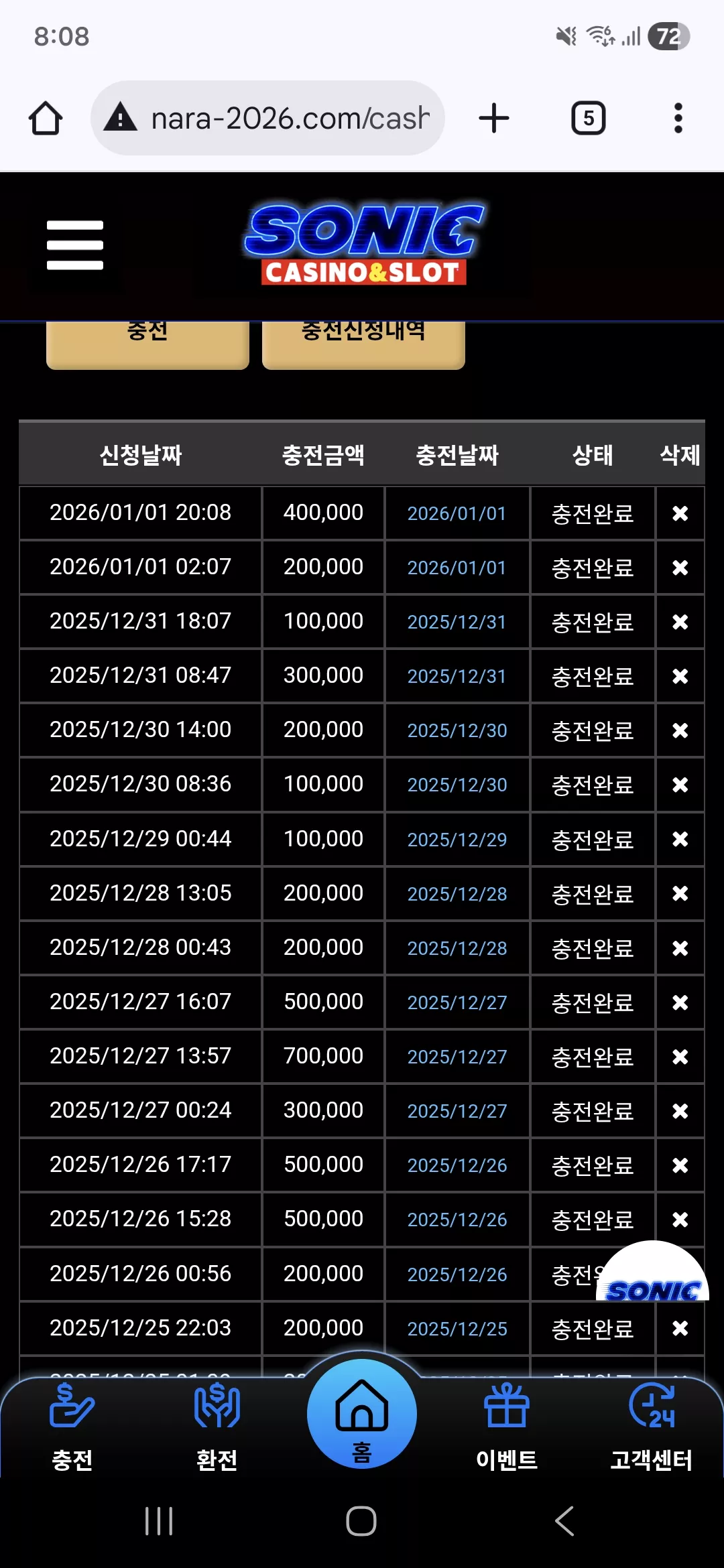724x1568 pixels.
Task: Remove the 2025/12/27 13:57 record
Action: [680, 1057]
